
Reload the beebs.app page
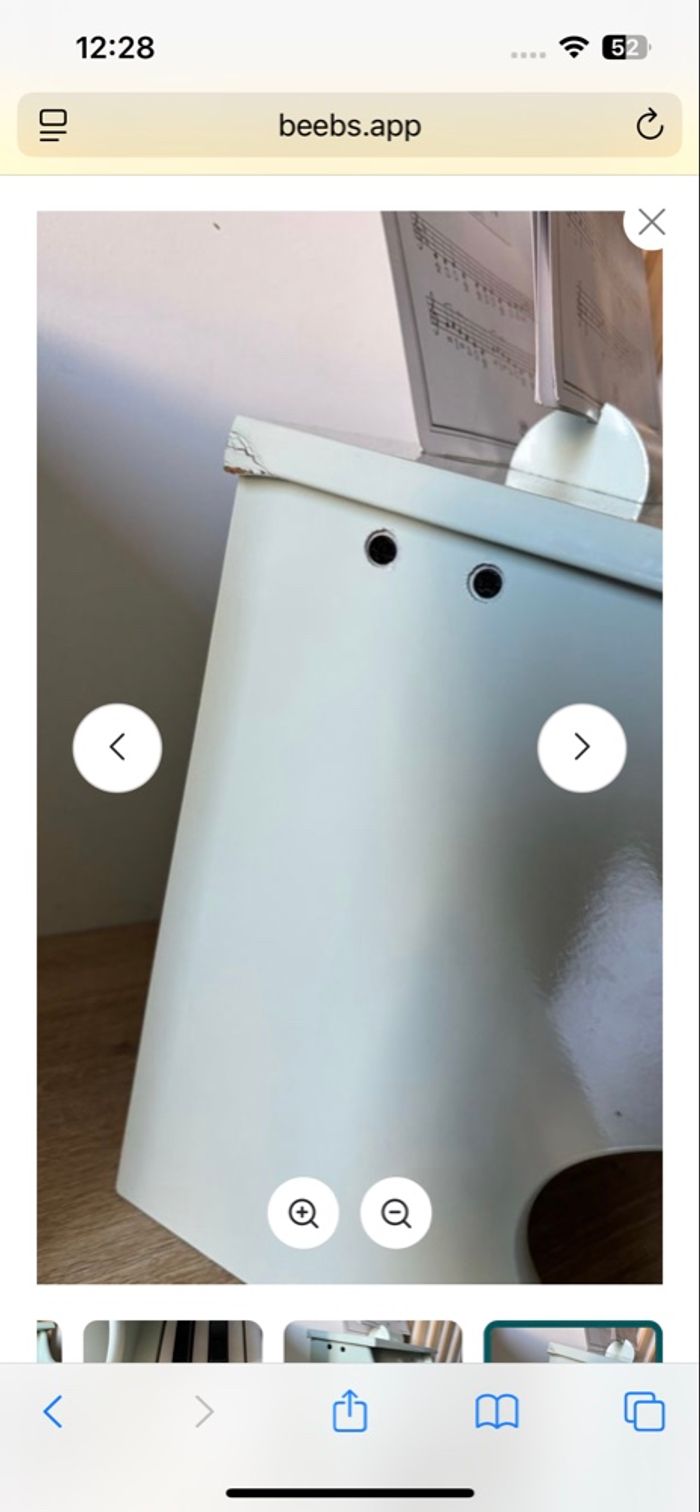coord(649,126)
